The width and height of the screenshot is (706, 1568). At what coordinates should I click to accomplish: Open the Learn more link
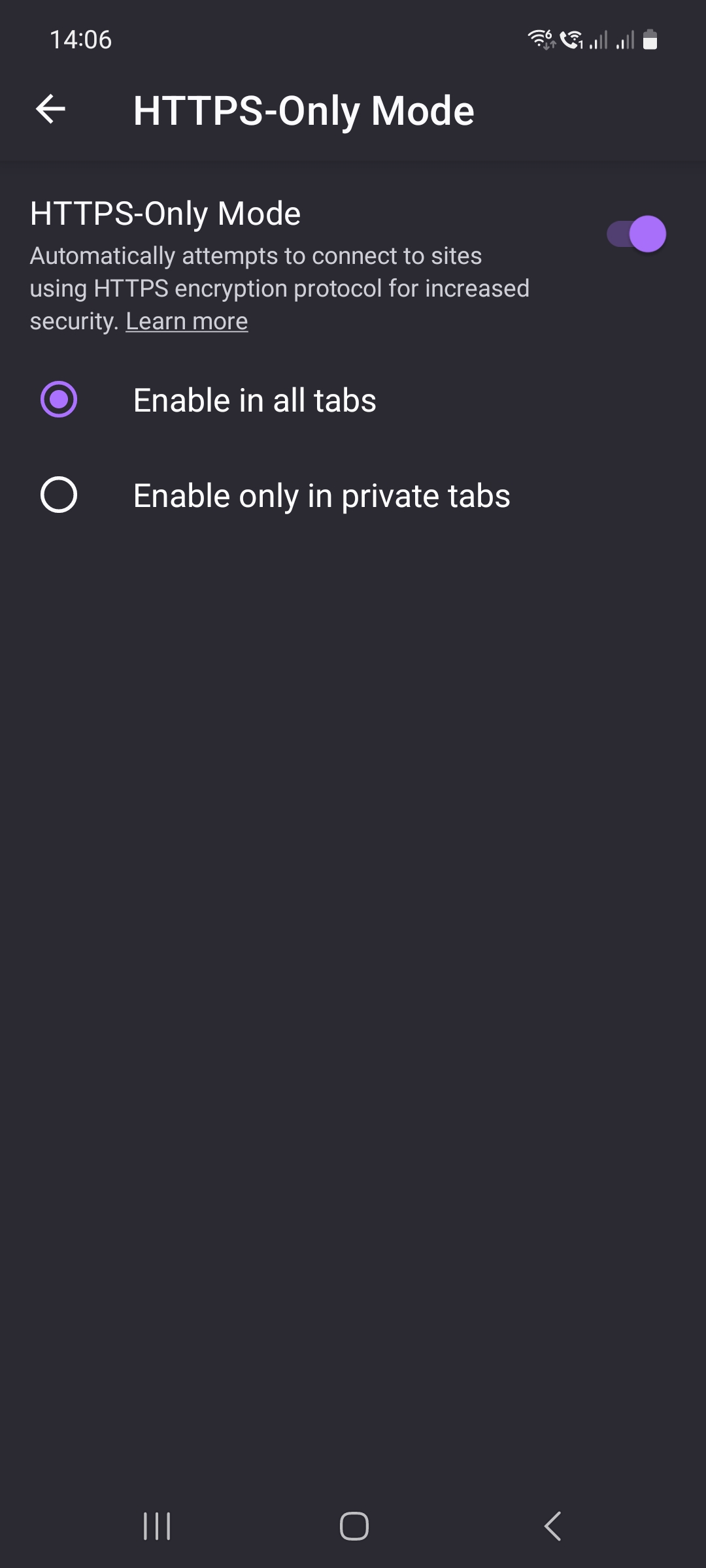pyautogui.click(x=186, y=321)
